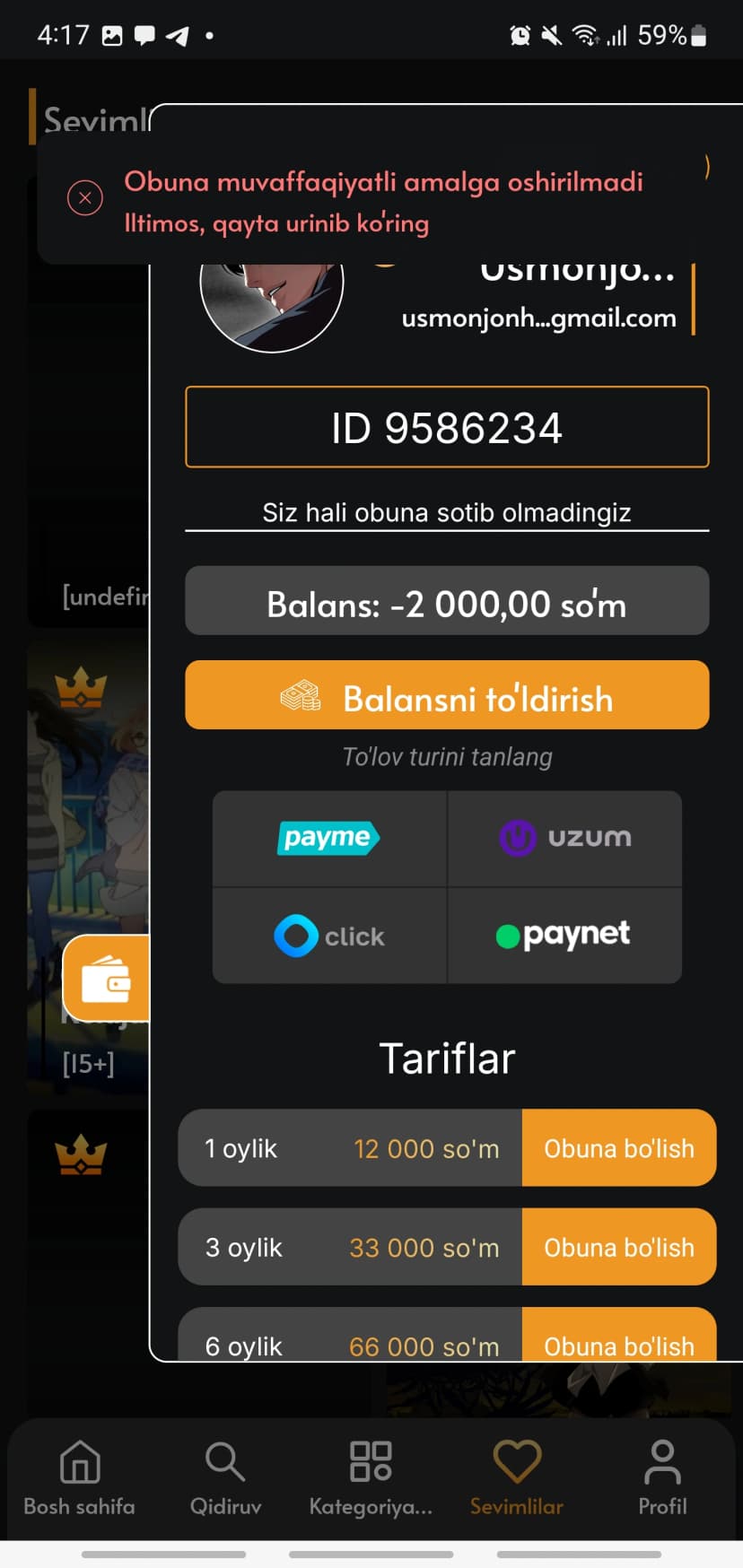Viewport: 743px width, 1568px height.
Task: Select Payme as payment method
Action: click(329, 838)
